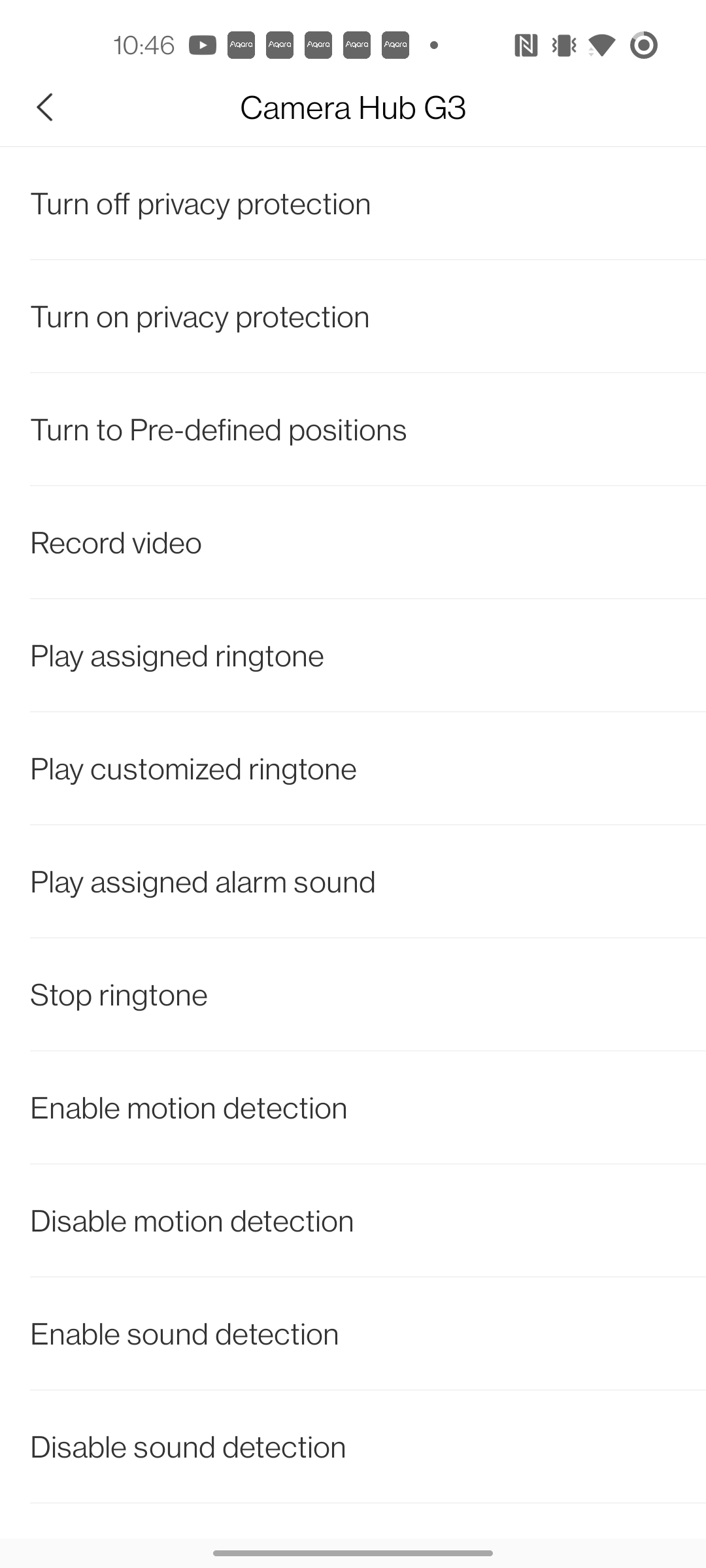Tap Enable motion detection
The image size is (706, 1568).
pos(353,1108)
